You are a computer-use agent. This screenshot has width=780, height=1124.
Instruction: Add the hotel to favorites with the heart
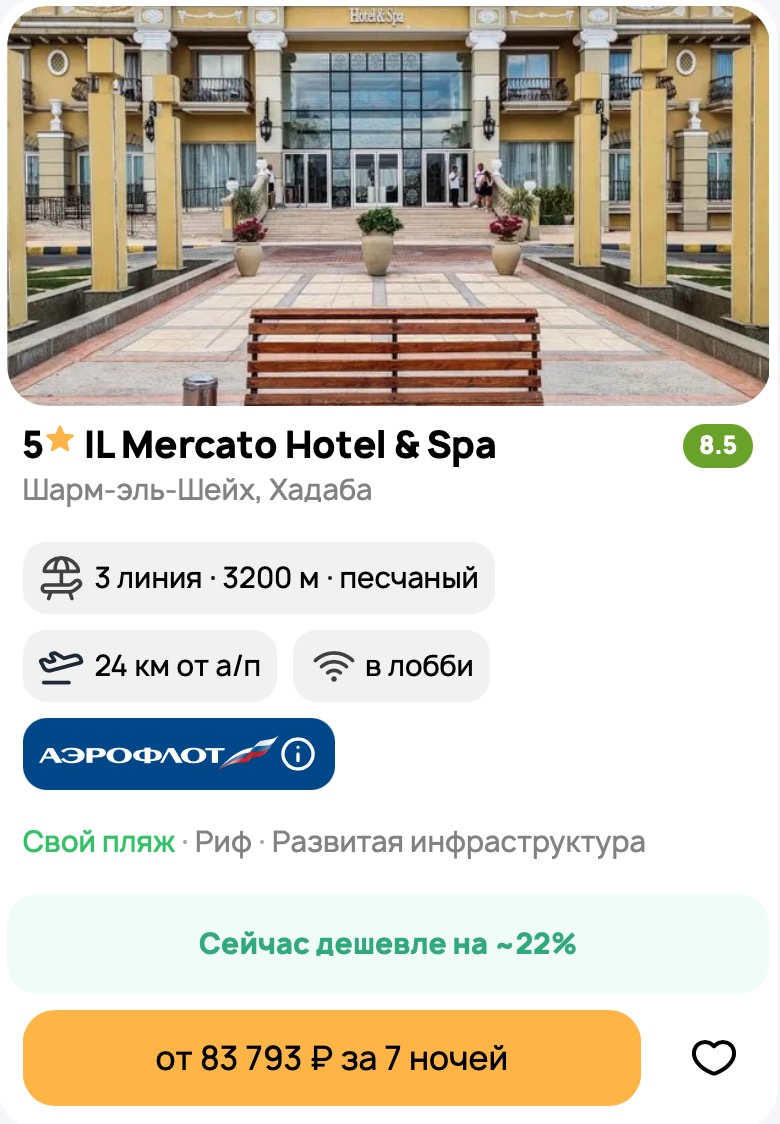(x=714, y=1057)
